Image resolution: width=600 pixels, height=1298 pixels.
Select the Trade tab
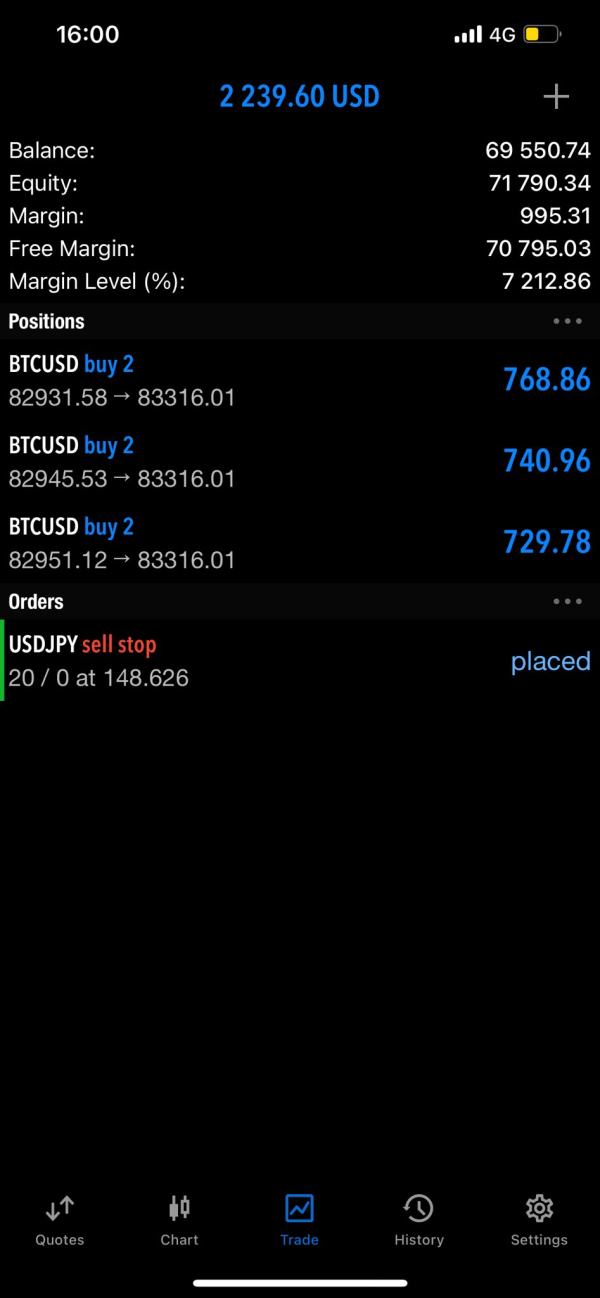coord(299,1220)
